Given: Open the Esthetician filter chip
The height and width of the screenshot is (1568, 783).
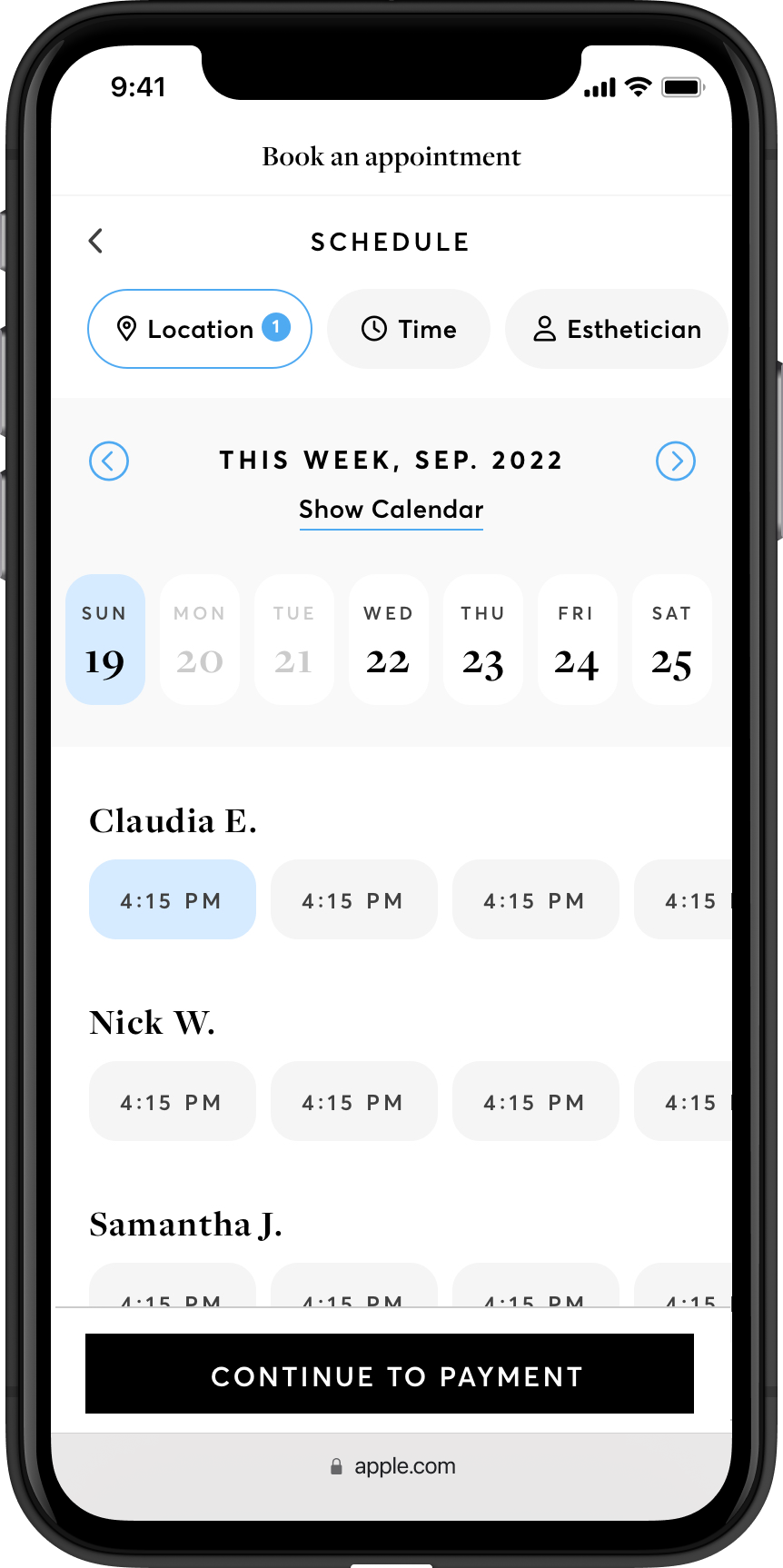Looking at the screenshot, I should [x=617, y=329].
